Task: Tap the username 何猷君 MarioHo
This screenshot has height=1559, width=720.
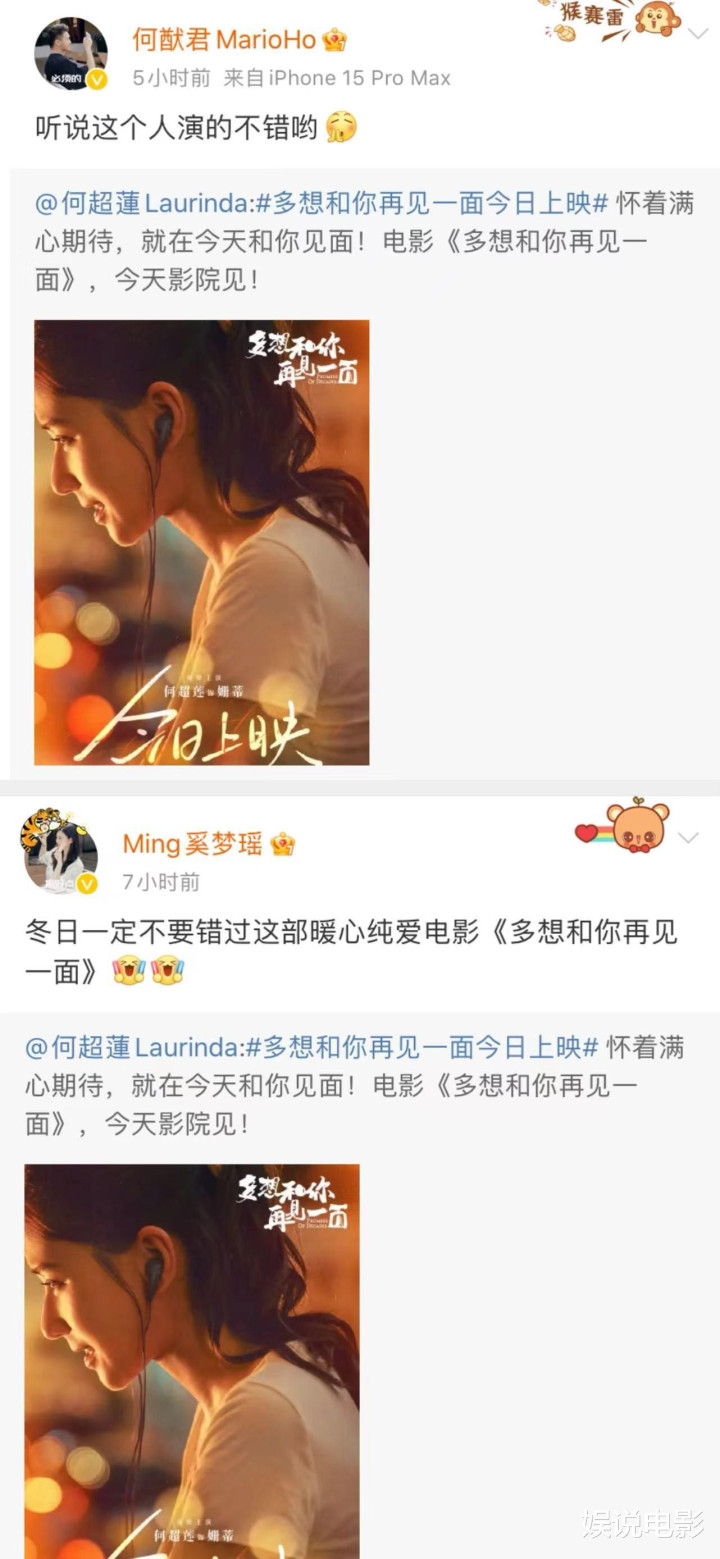Action: pos(224,41)
